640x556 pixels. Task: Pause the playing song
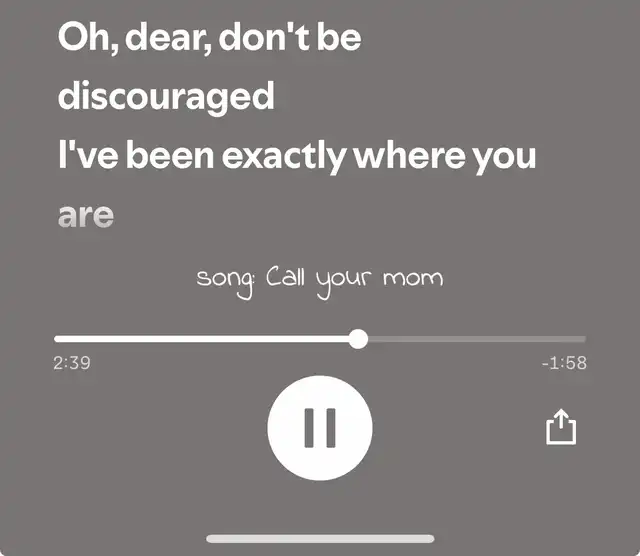pyautogui.click(x=320, y=428)
